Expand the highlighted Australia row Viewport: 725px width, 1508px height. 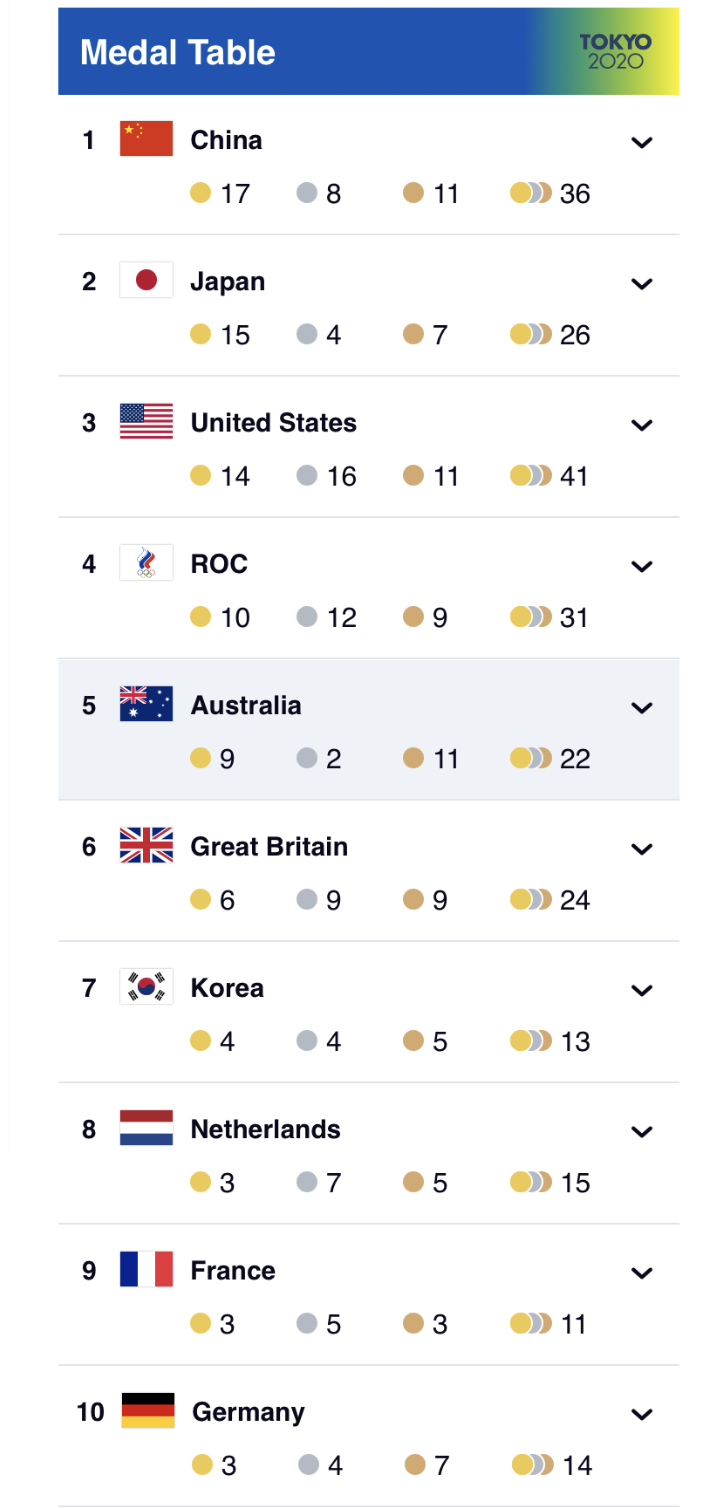642,707
